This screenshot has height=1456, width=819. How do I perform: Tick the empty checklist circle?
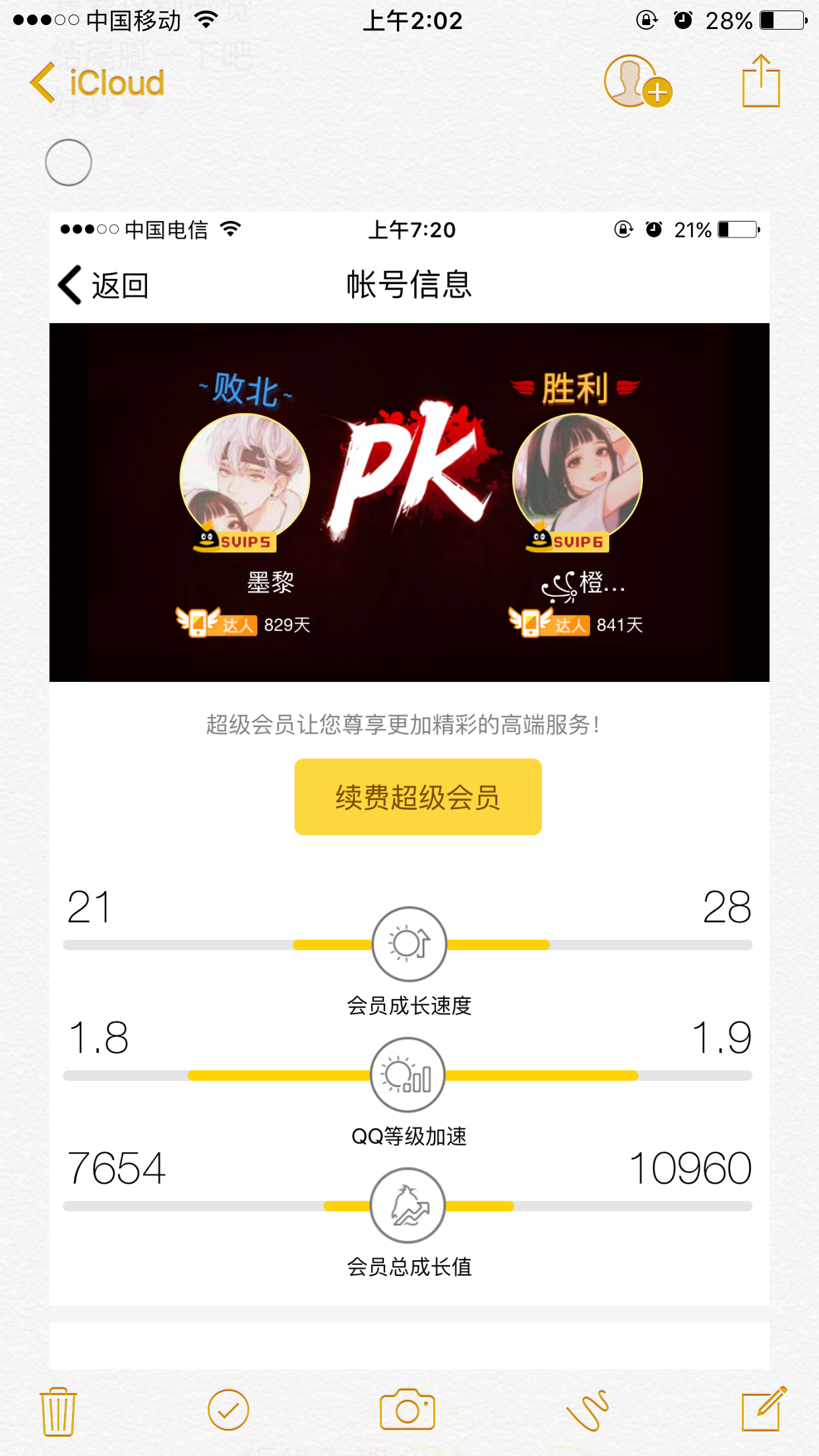pyautogui.click(x=69, y=162)
